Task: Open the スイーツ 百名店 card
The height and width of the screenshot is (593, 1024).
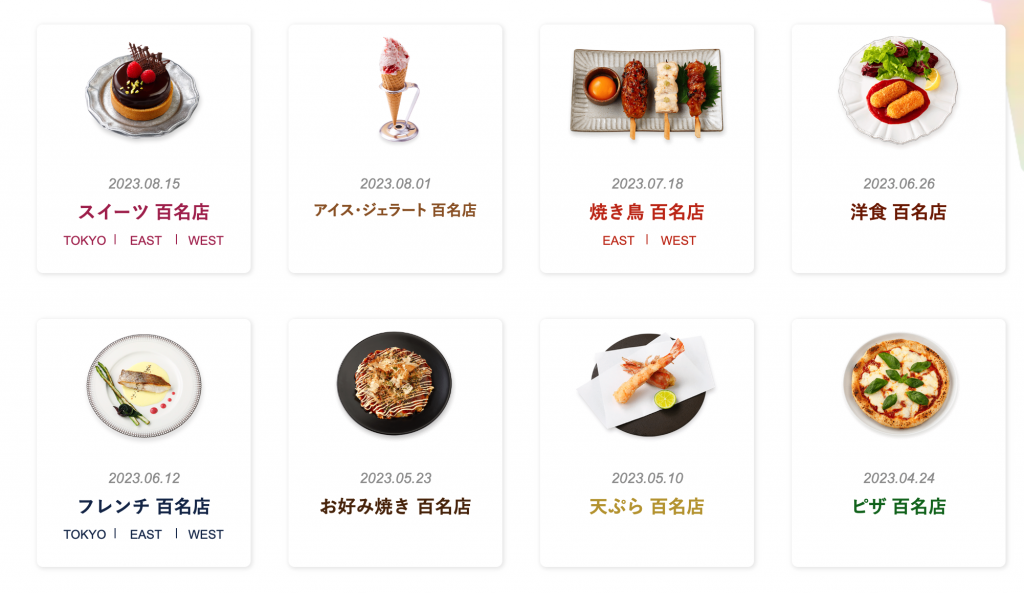Action: (x=143, y=212)
